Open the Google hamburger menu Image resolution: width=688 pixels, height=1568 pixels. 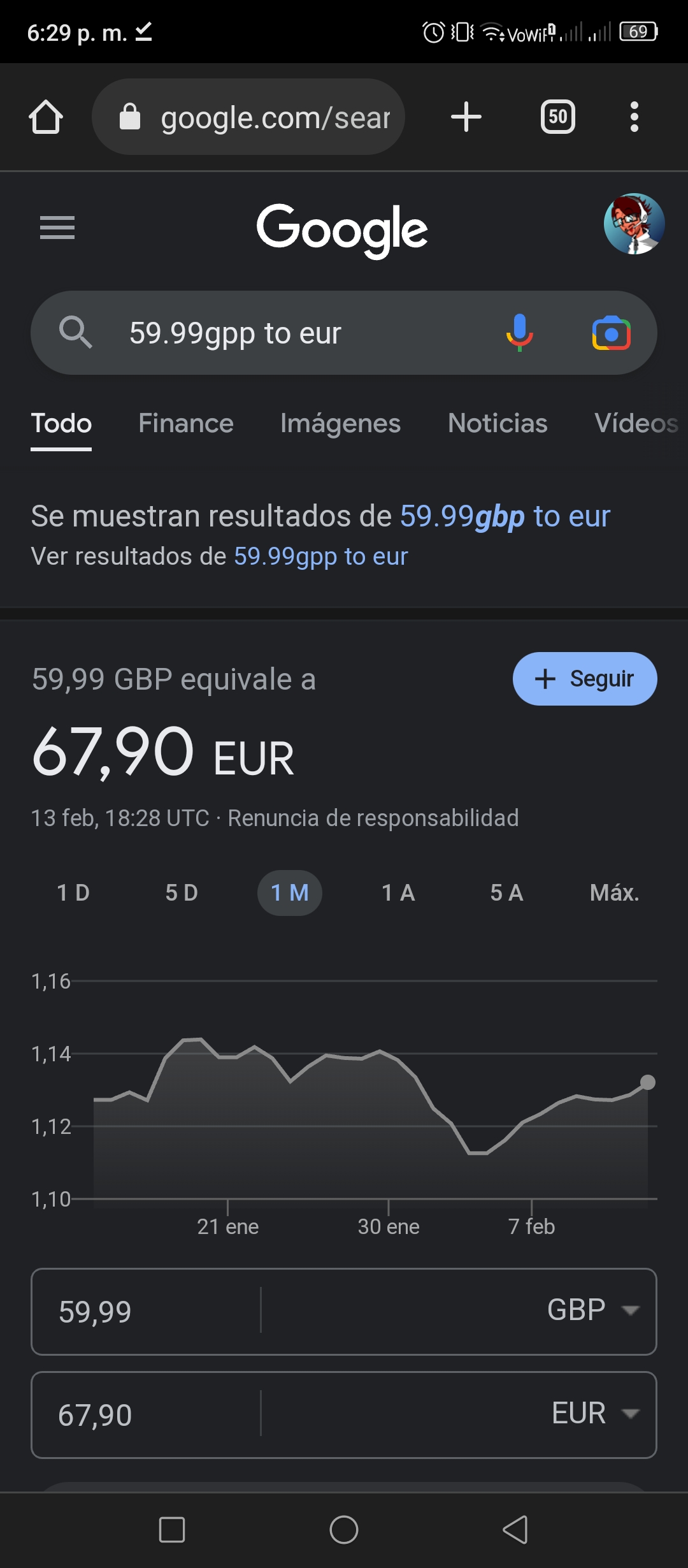tap(57, 228)
